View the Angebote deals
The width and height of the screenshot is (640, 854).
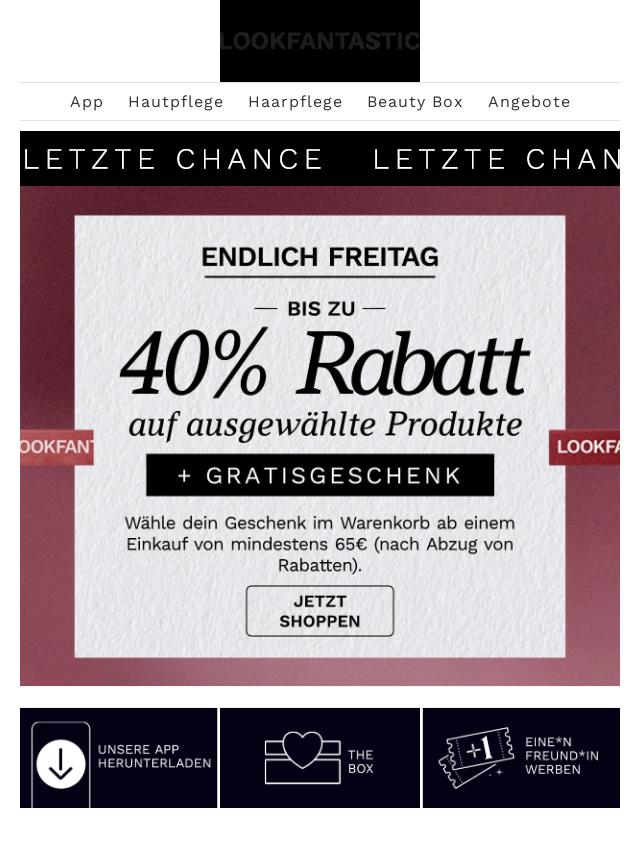529,102
